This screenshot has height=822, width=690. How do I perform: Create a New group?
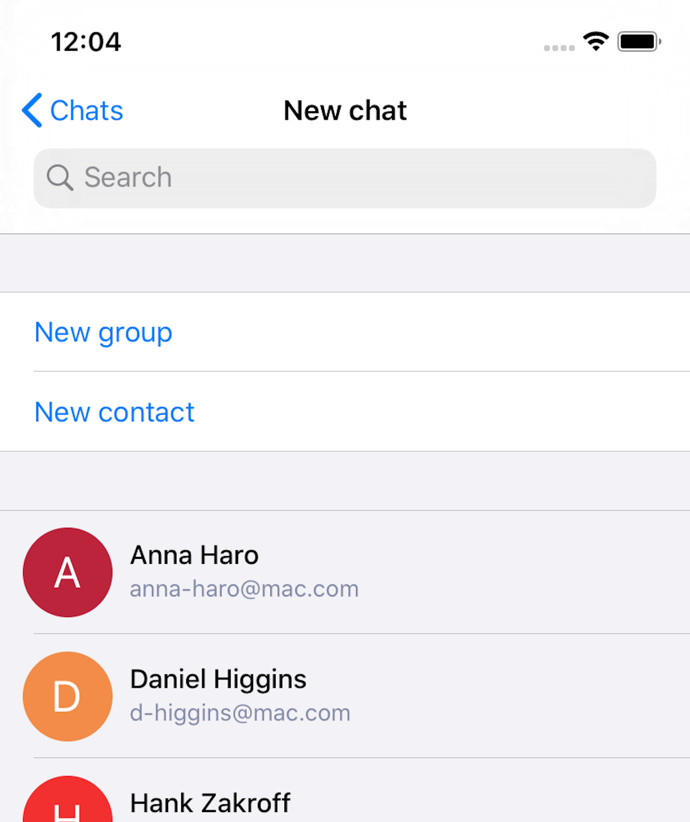(104, 332)
